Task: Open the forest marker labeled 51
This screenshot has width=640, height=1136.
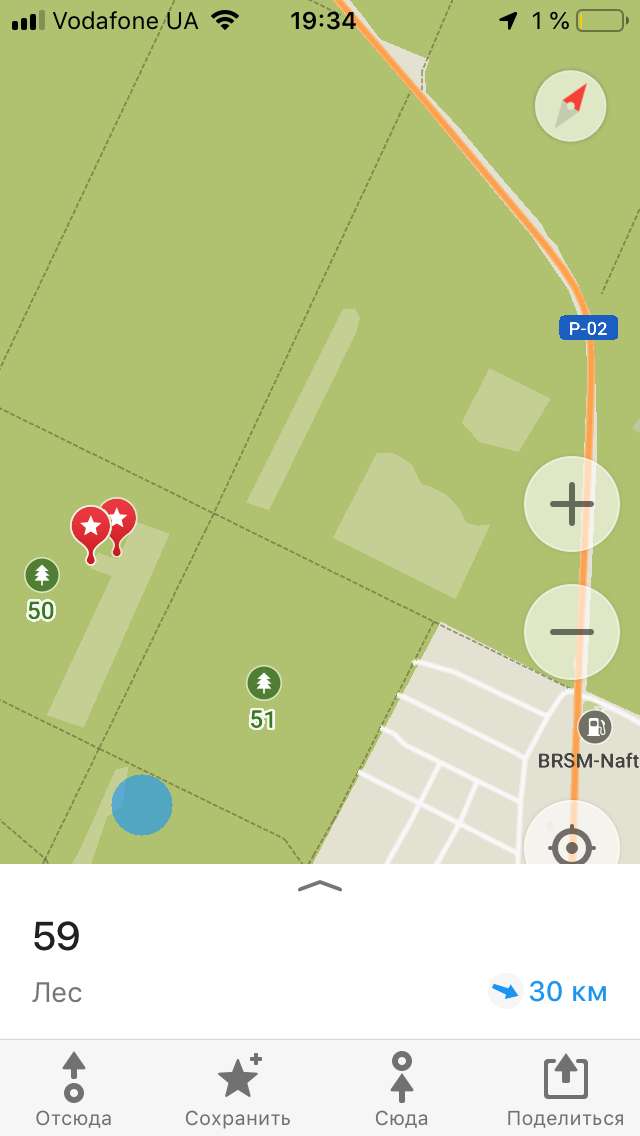Action: [263, 684]
